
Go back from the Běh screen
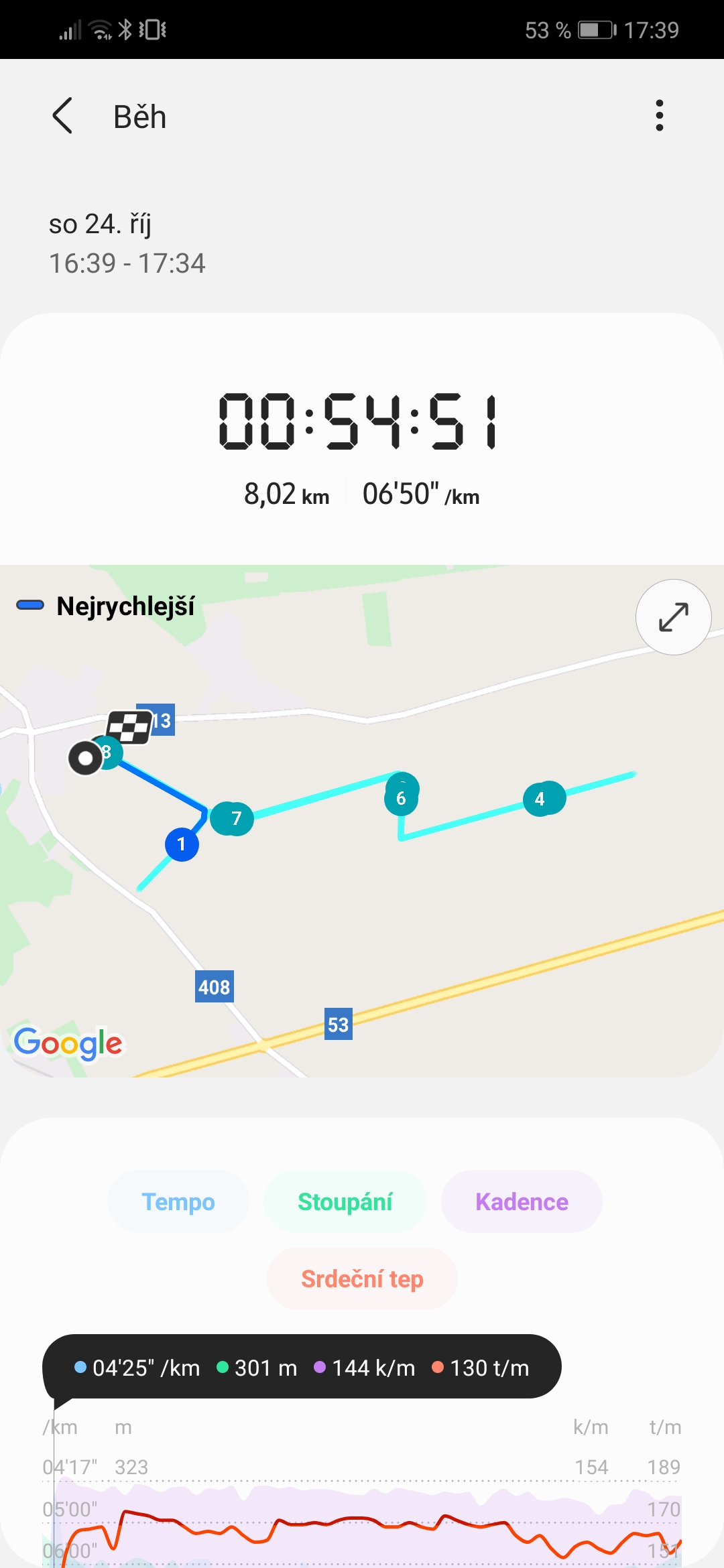(x=62, y=116)
